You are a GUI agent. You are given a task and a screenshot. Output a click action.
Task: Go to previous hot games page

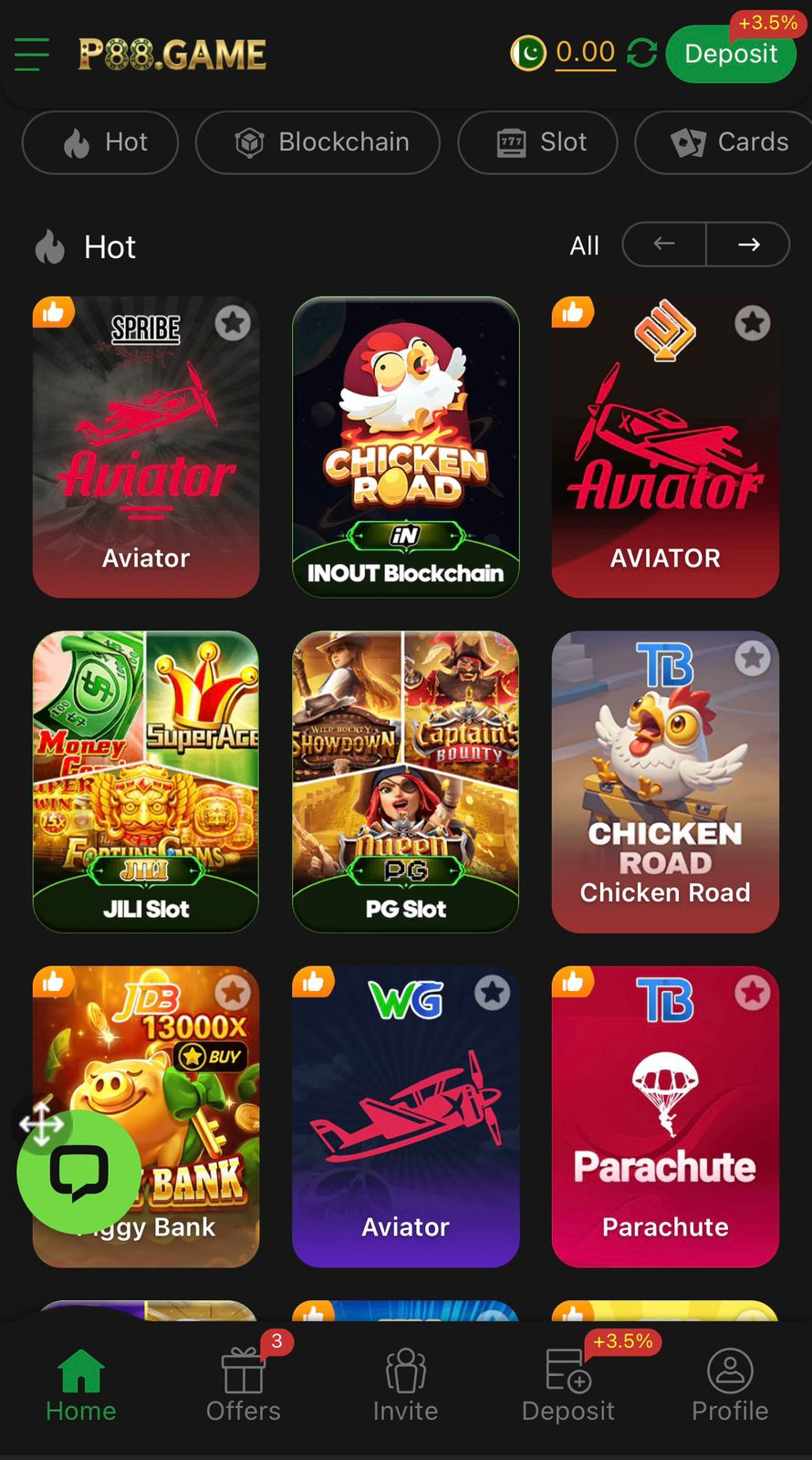(x=664, y=245)
